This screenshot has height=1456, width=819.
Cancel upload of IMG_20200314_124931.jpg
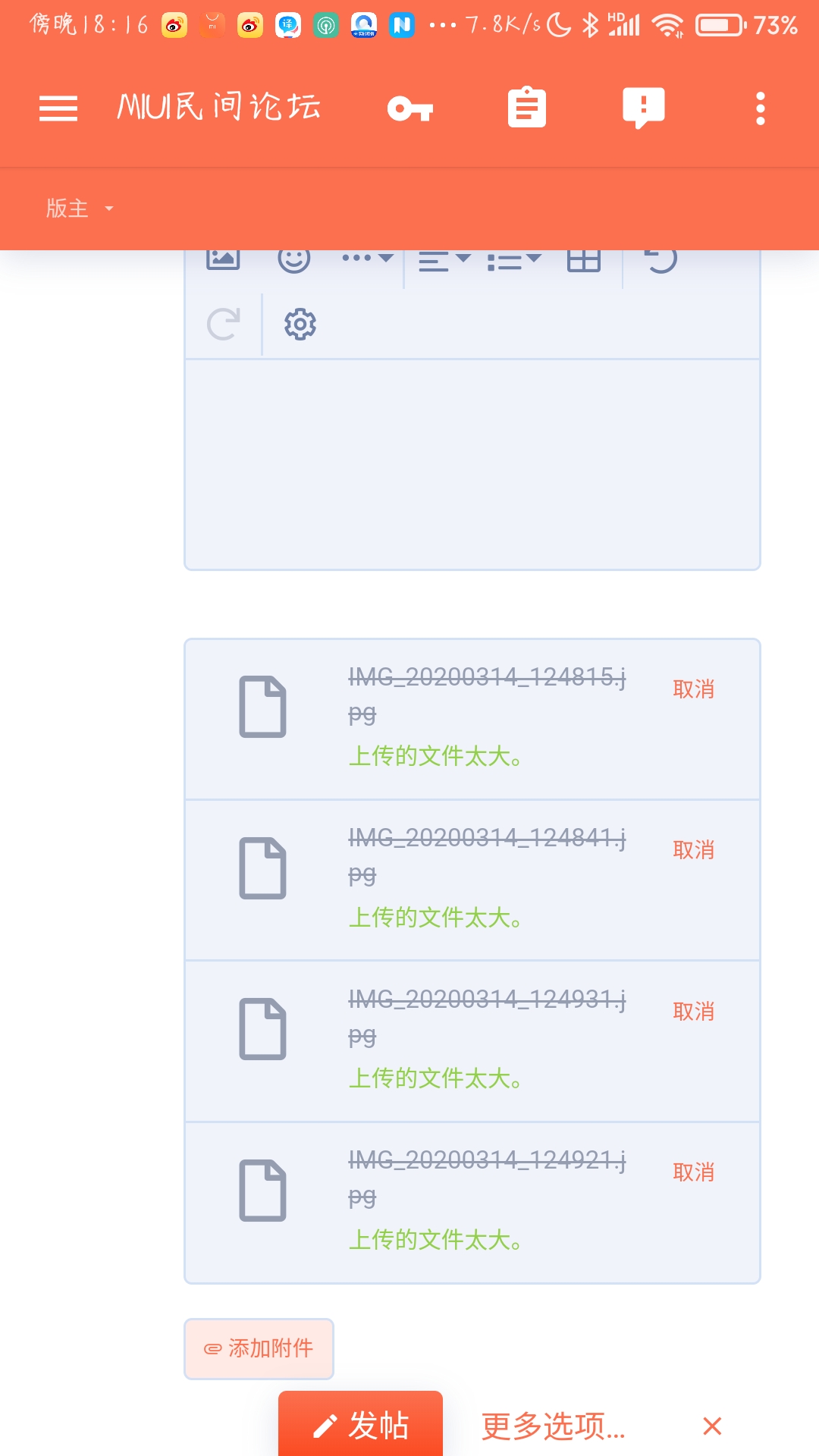[694, 1012]
